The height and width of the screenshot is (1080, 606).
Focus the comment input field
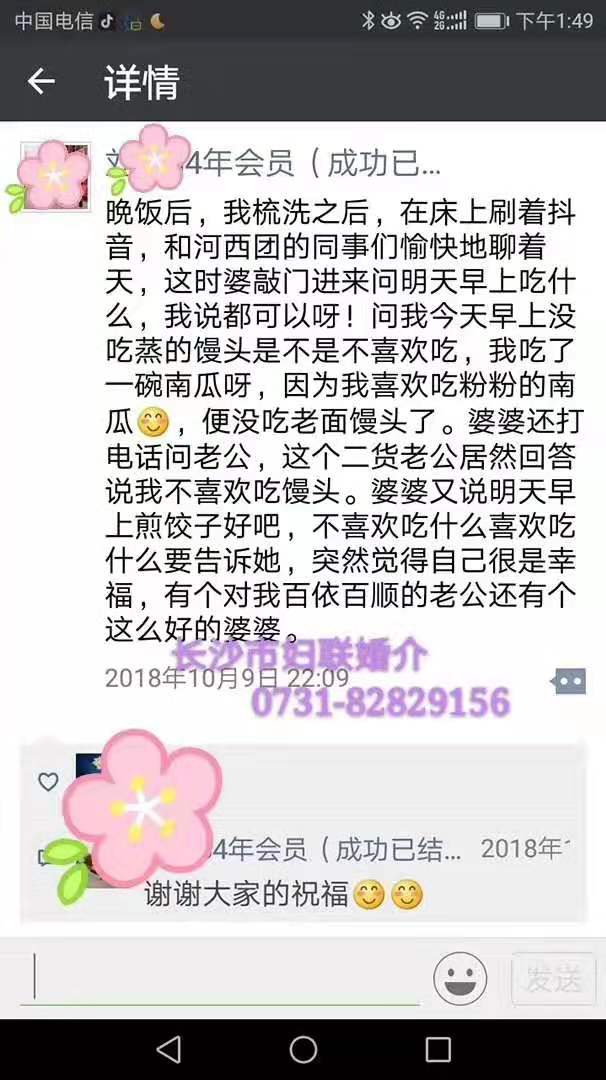pyautogui.click(x=225, y=977)
